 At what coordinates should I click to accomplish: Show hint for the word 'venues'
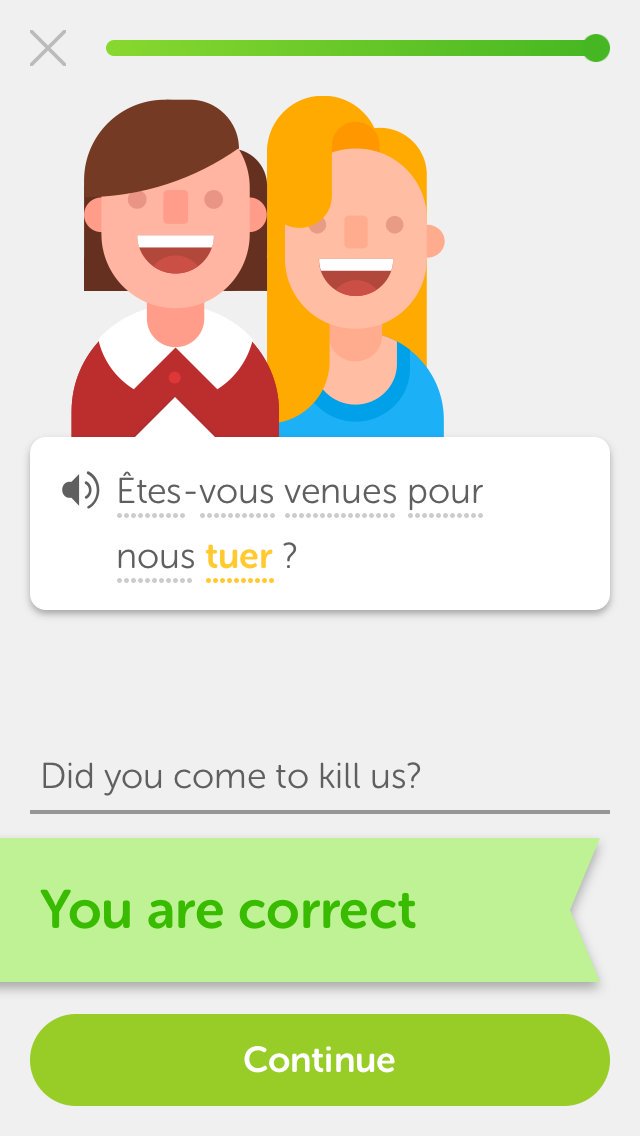(339, 492)
